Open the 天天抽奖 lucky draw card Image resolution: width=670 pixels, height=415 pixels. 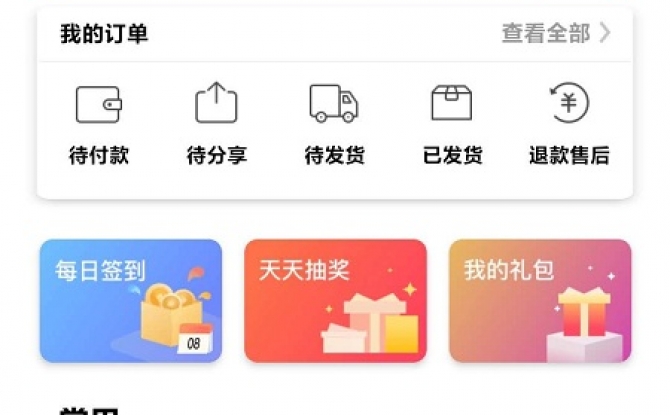(x=335, y=300)
